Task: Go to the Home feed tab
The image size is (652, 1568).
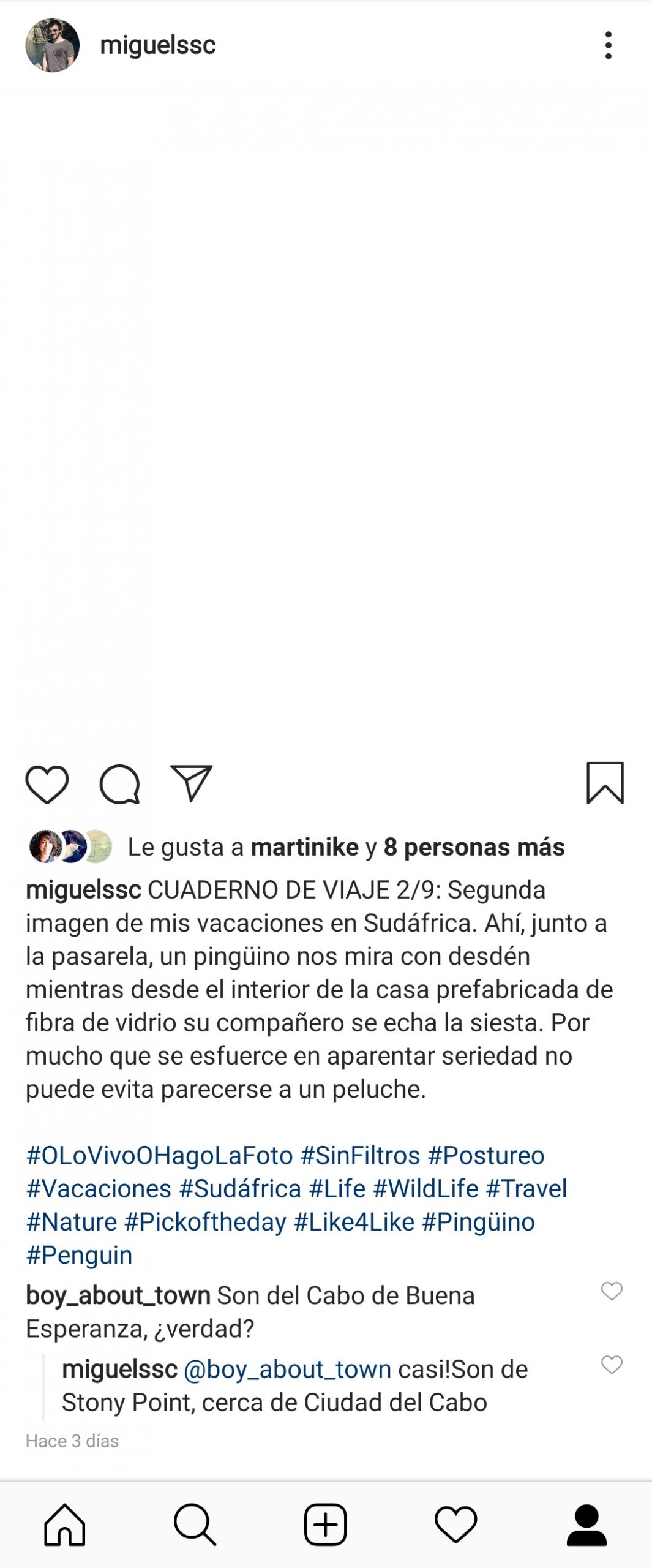Action: click(65, 1525)
